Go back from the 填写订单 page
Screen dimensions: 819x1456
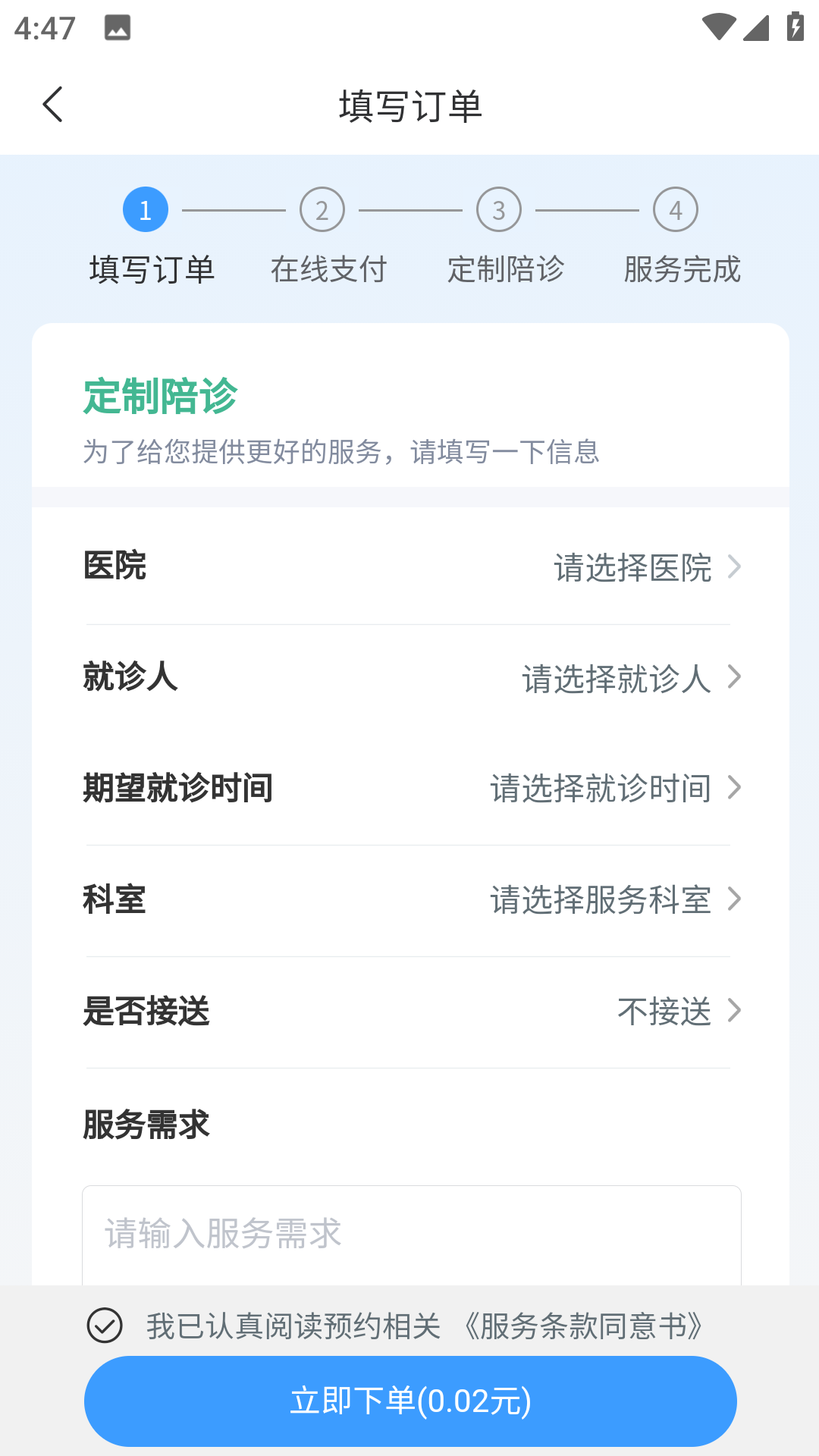click(53, 105)
